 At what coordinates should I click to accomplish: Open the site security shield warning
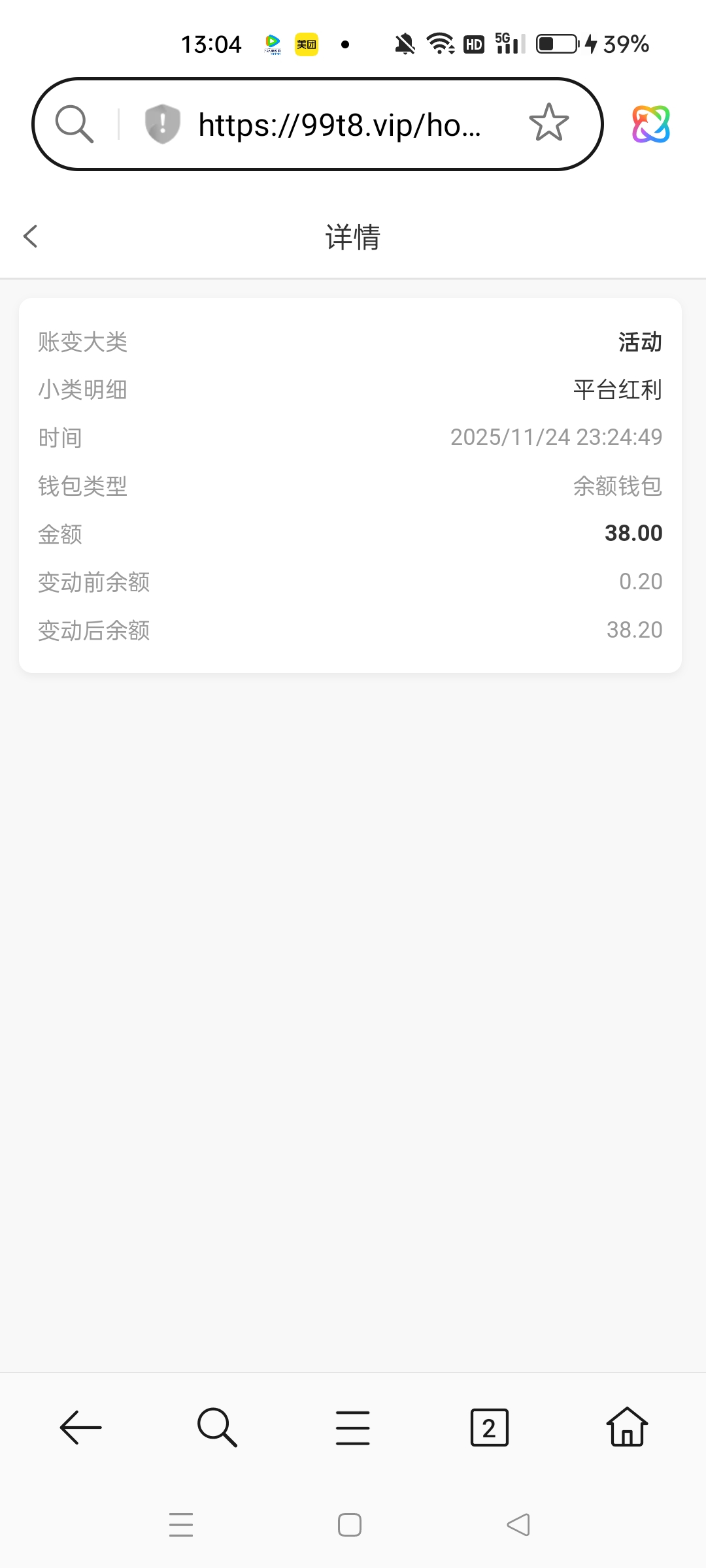(x=162, y=123)
